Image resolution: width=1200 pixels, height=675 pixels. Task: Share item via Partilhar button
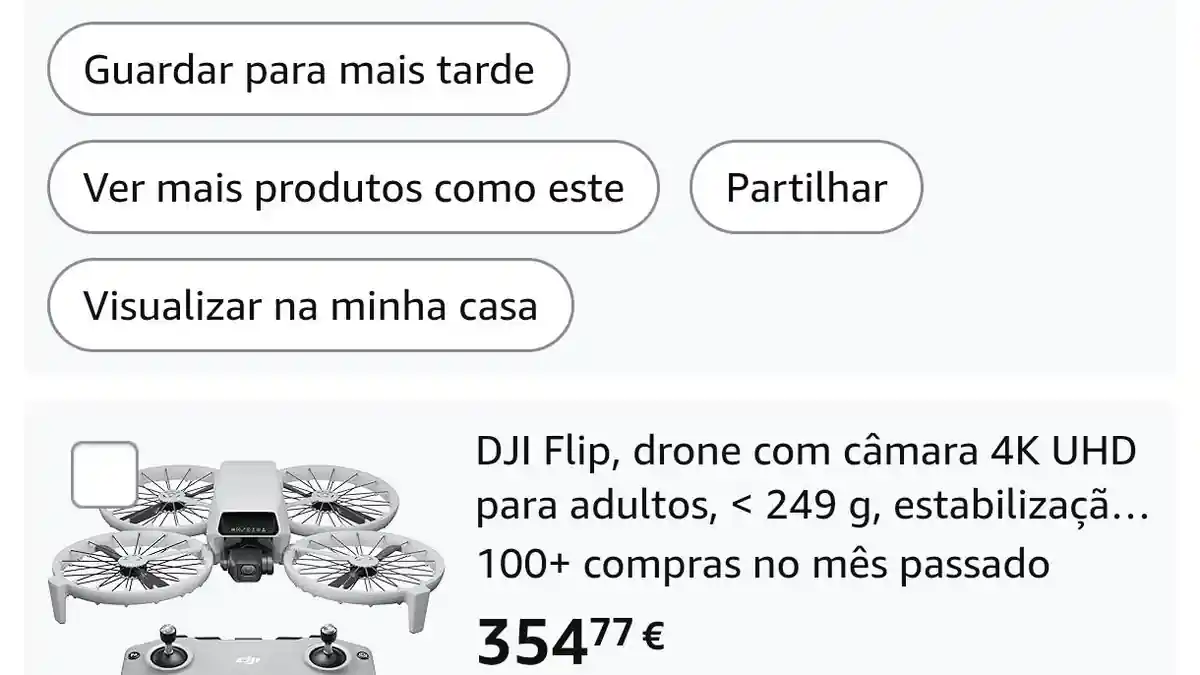pyautogui.click(x=805, y=188)
